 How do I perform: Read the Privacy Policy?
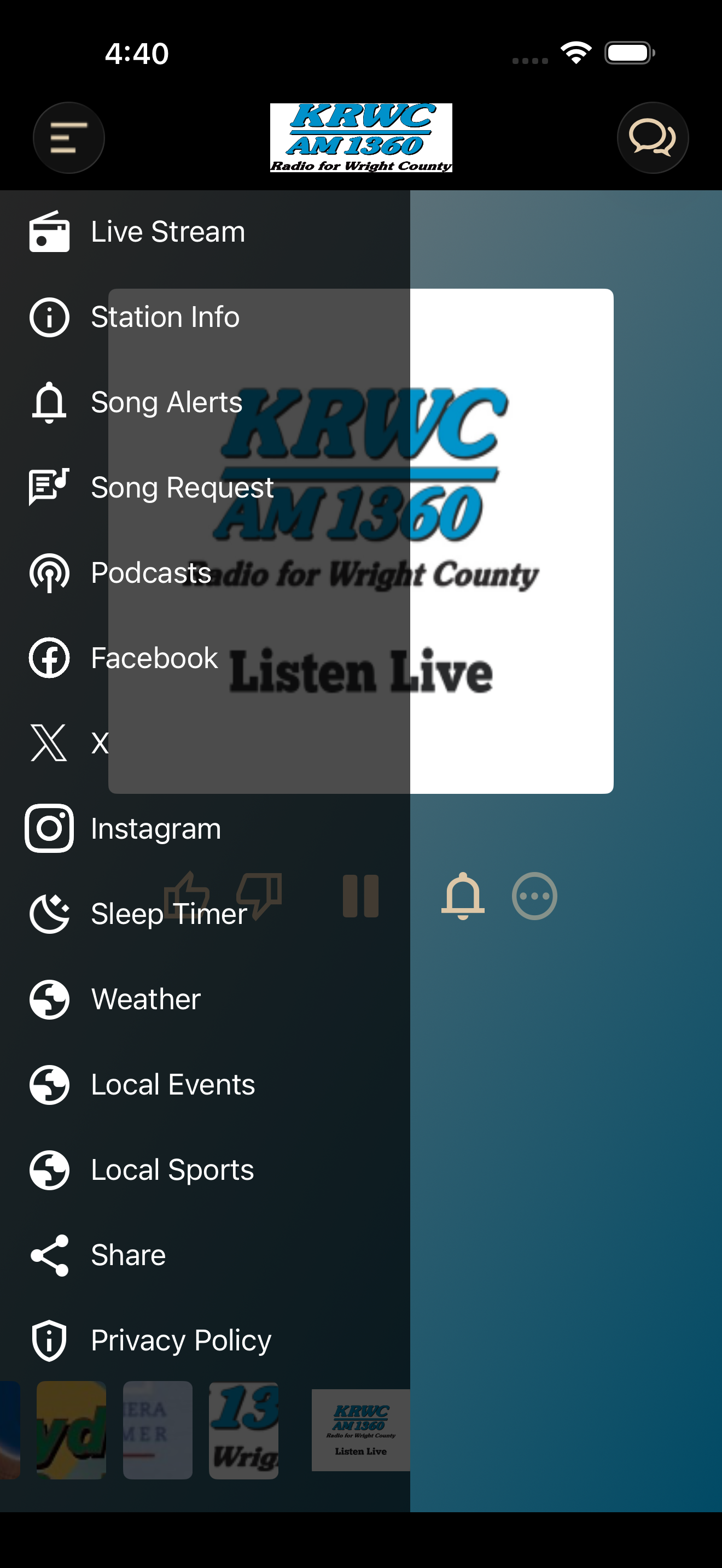click(205, 1339)
